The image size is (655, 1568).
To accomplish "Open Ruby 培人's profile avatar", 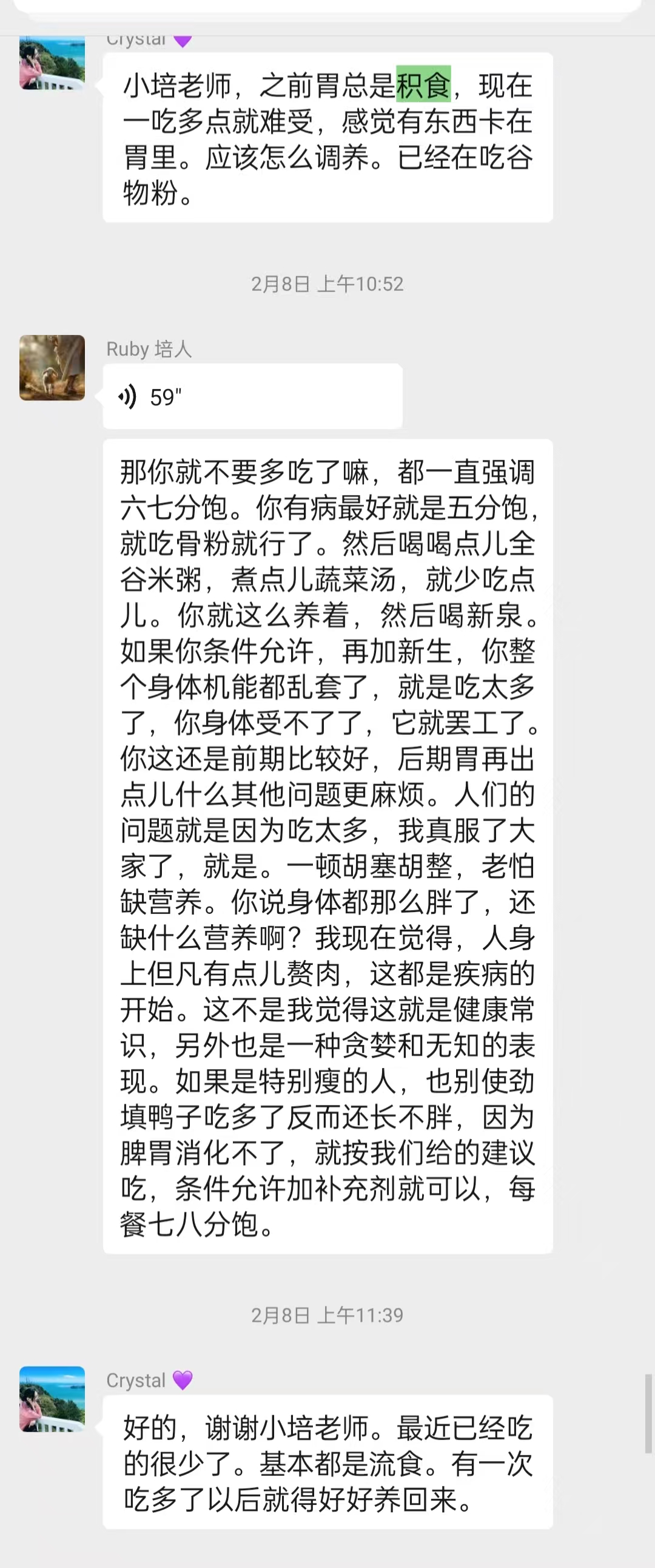I will click(52, 368).
